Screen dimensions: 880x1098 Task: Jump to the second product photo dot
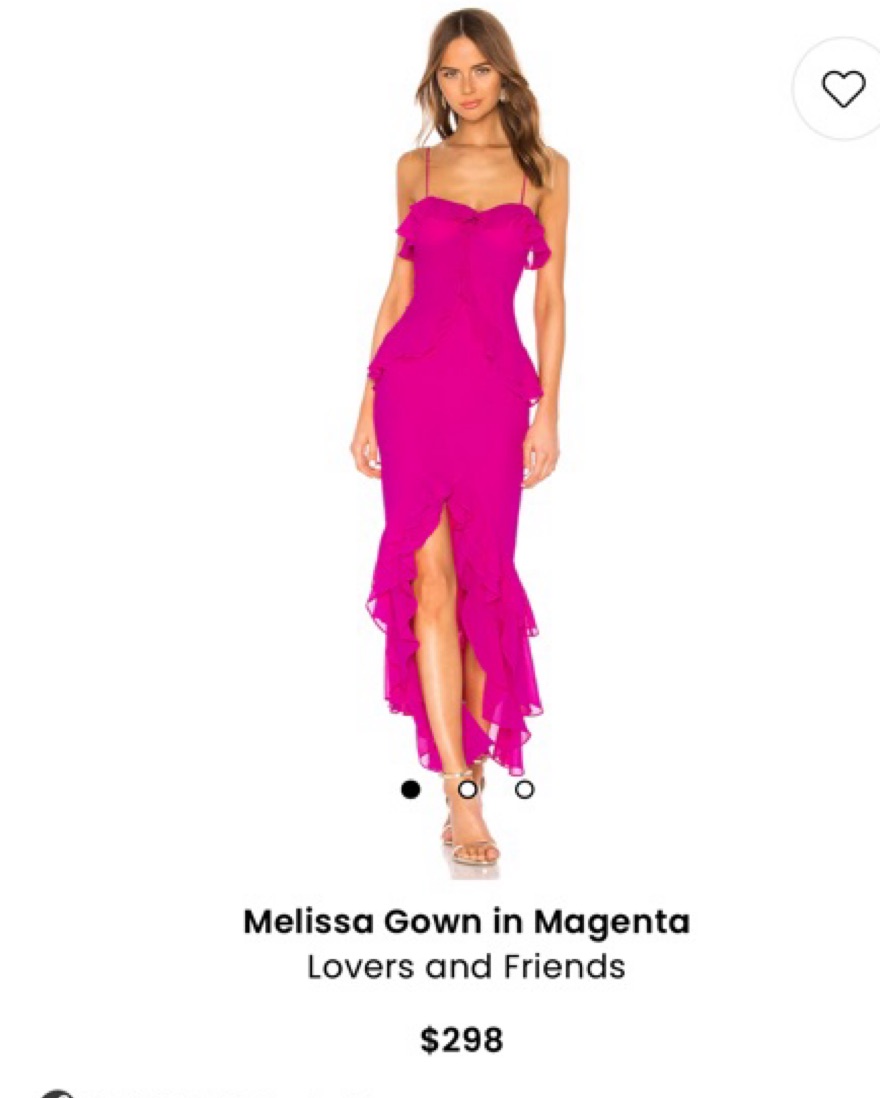coord(467,789)
